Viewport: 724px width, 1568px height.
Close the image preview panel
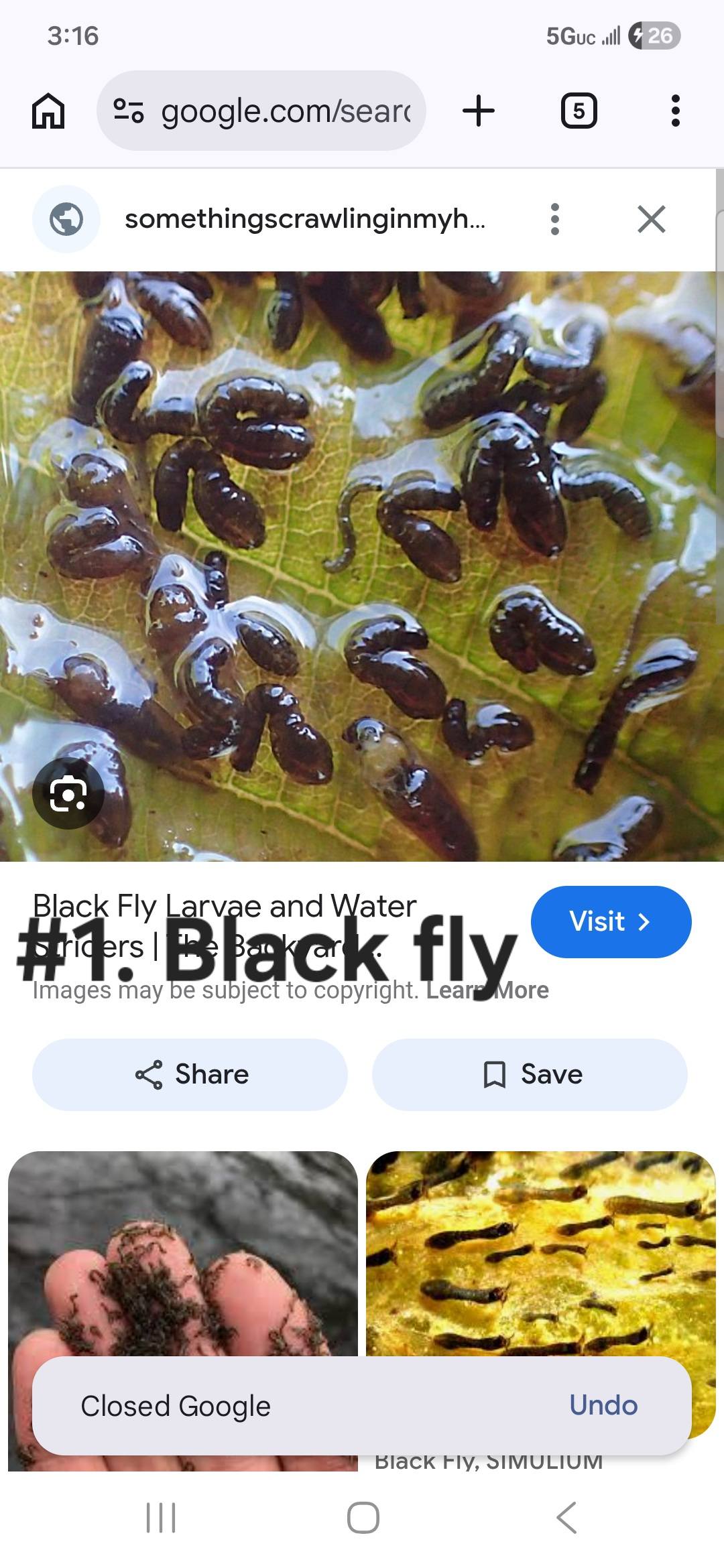click(x=652, y=219)
